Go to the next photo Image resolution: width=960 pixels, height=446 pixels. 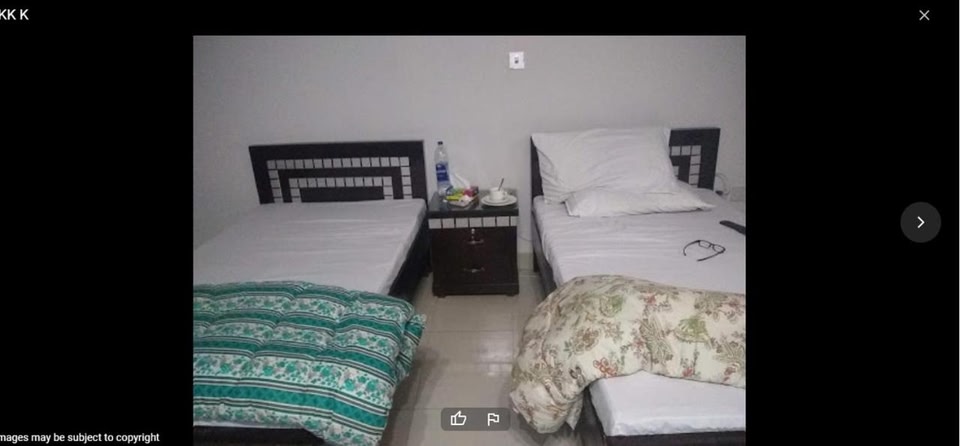[920, 222]
